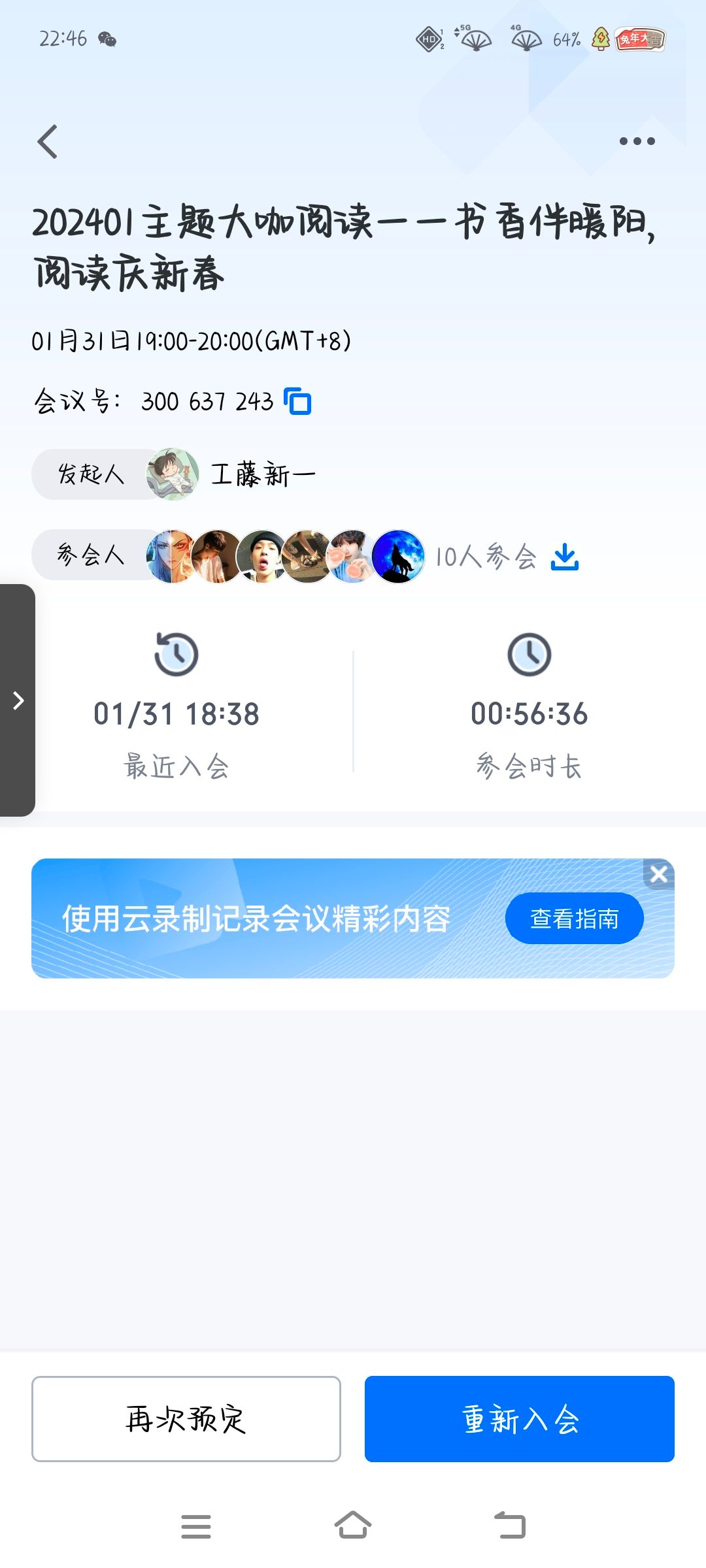The height and width of the screenshot is (1568, 706).
Task: Open the three-dot overflow menu
Action: [x=637, y=141]
